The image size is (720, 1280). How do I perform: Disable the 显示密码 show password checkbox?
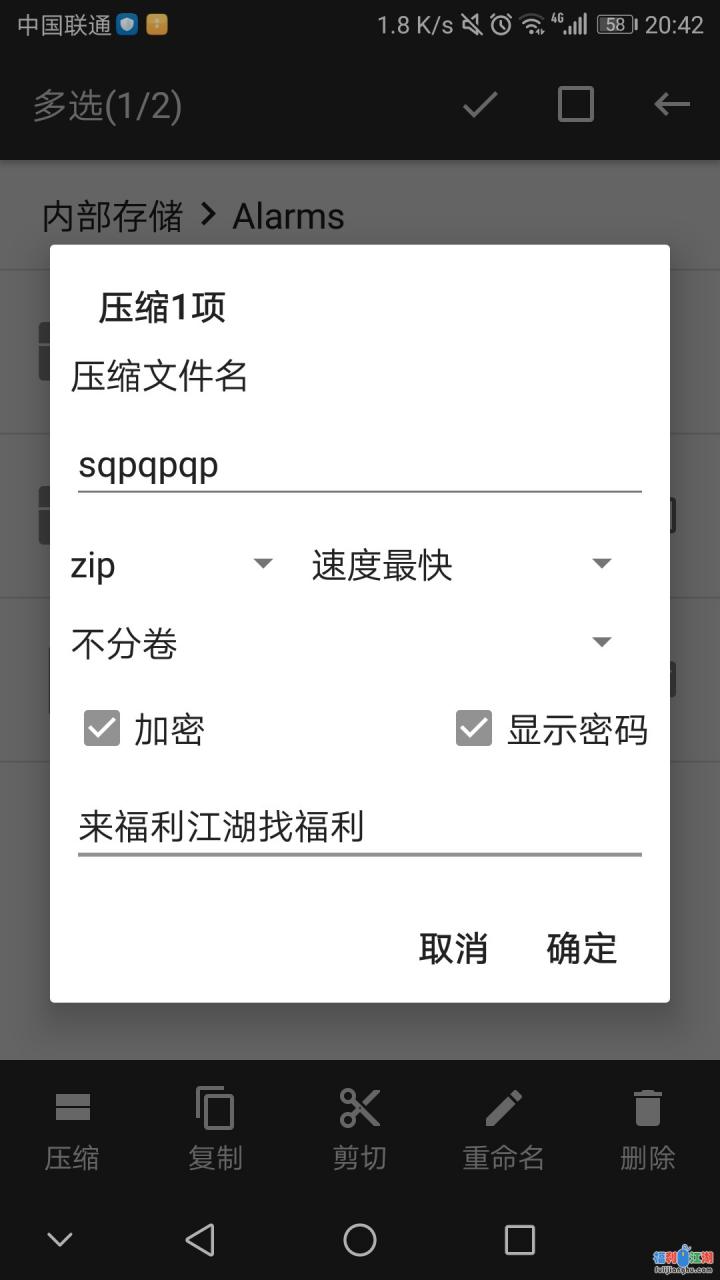473,728
